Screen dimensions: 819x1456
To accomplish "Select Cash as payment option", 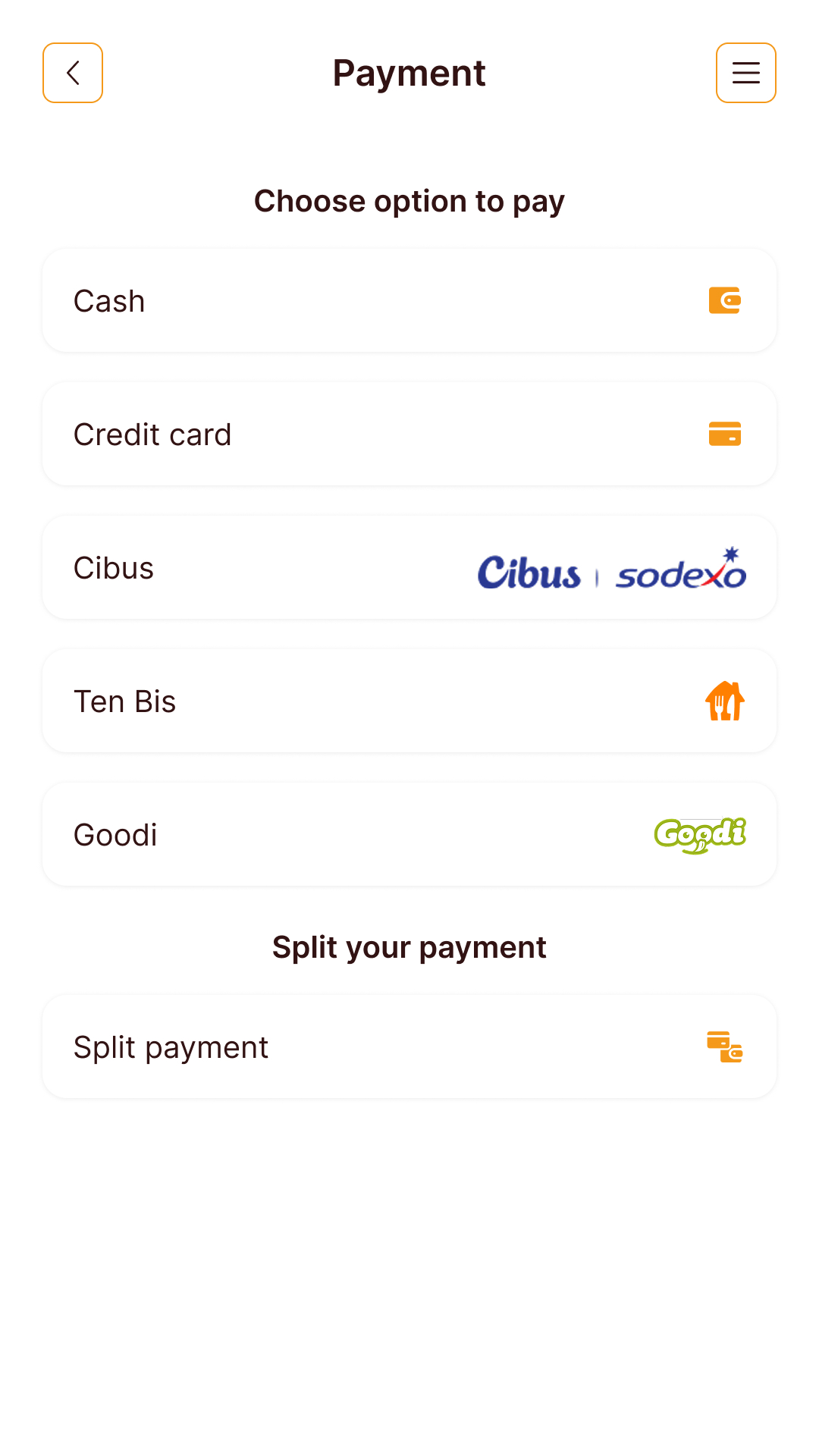I will pos(409,301).
